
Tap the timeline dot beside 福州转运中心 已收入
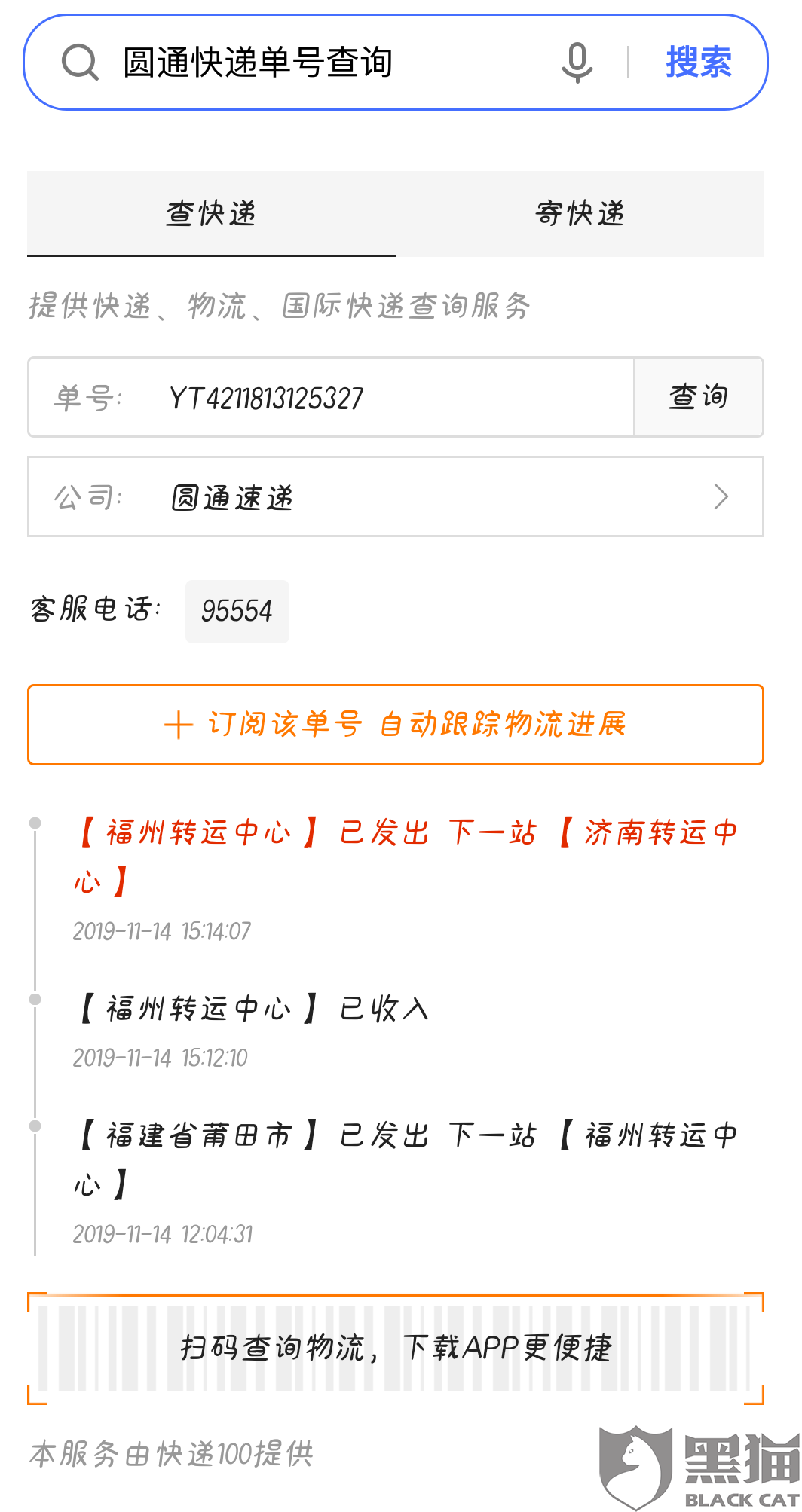click(x=33, y=1000)
